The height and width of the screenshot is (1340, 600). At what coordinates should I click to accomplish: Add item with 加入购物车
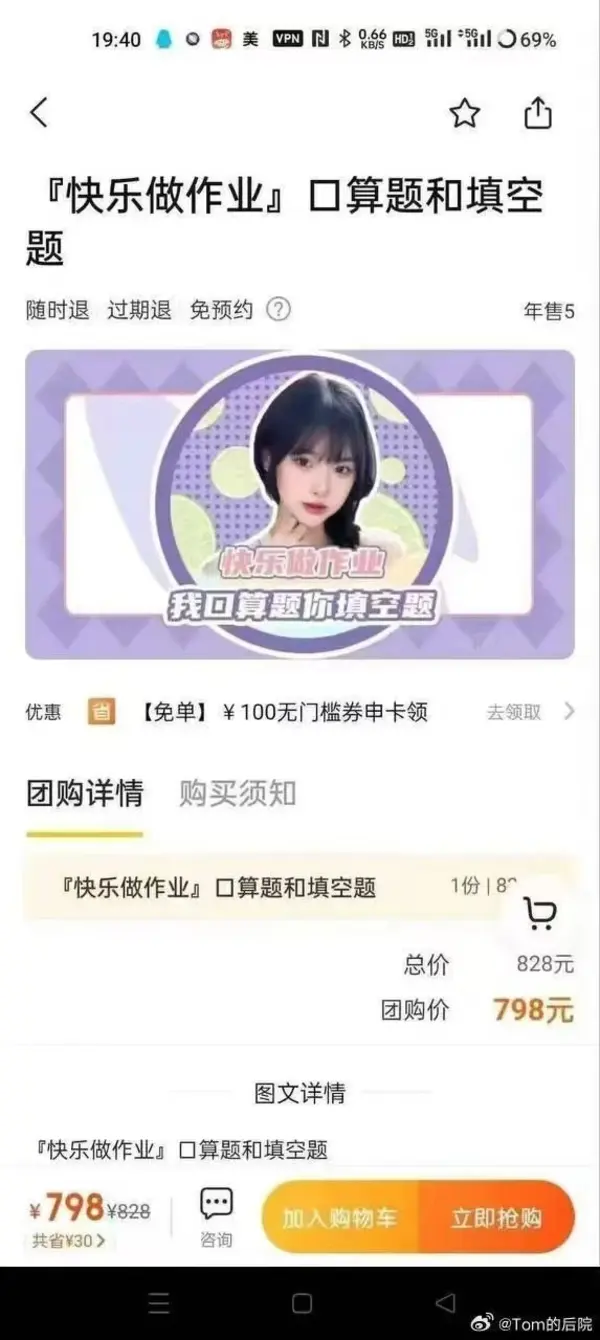340,1217
